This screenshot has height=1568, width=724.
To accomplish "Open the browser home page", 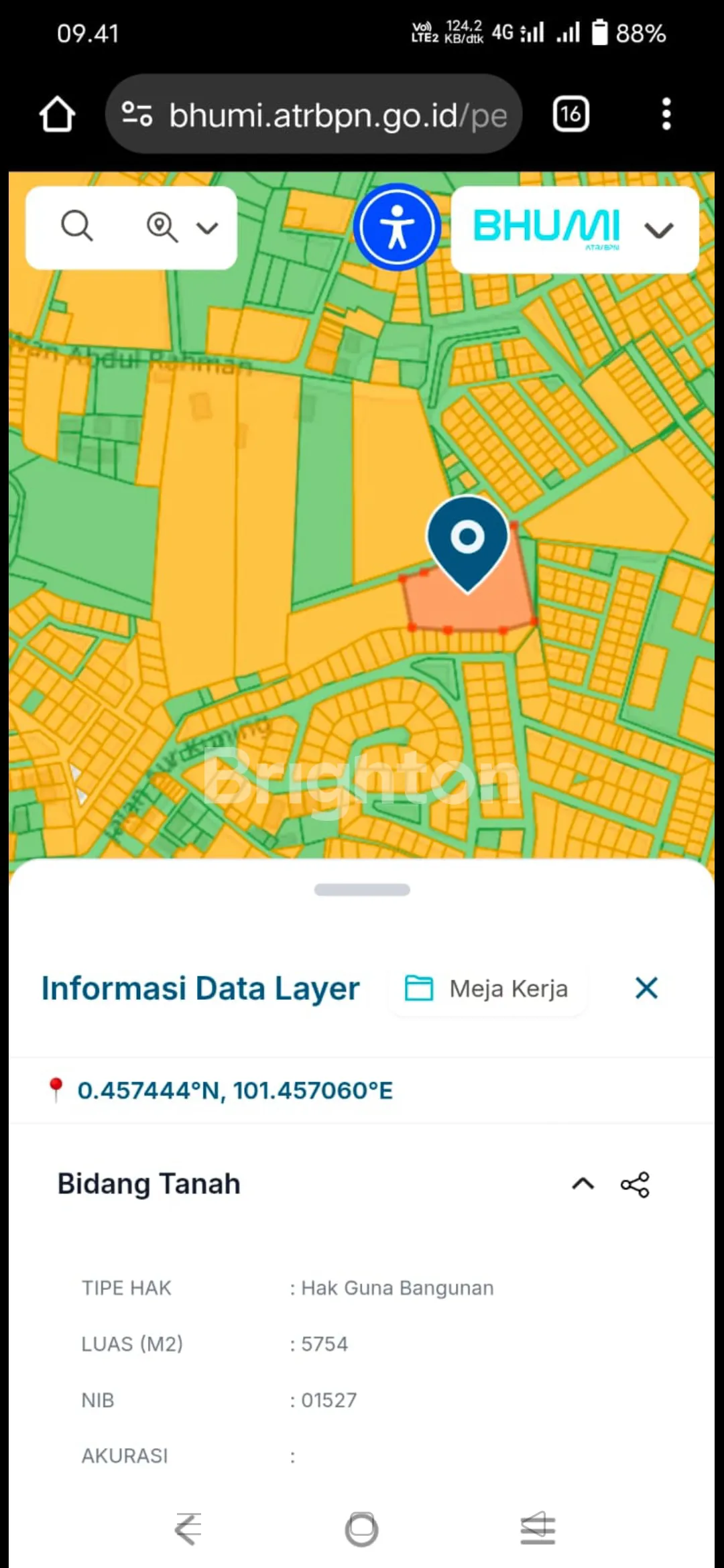I will [x=57, y=115].
